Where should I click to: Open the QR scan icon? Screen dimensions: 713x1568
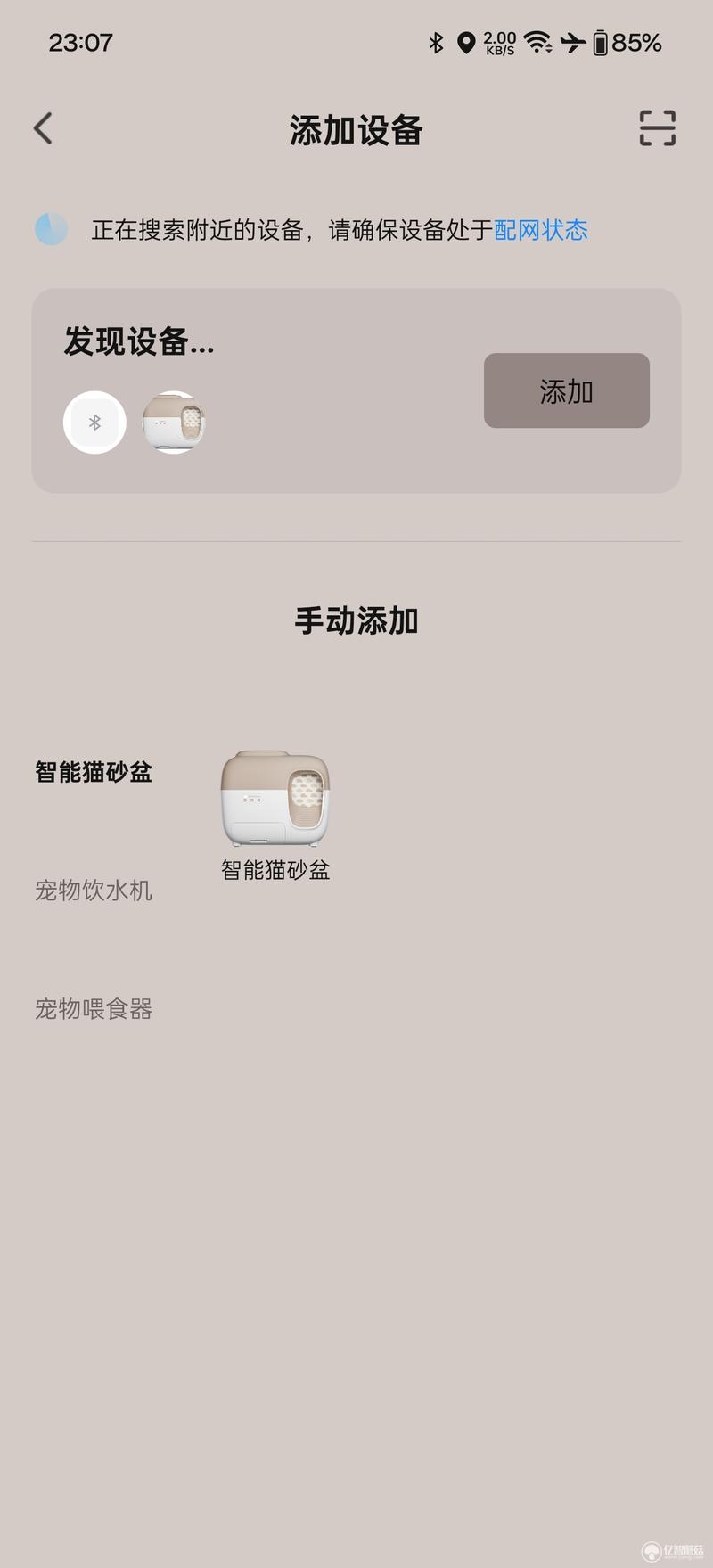[657, 128]
